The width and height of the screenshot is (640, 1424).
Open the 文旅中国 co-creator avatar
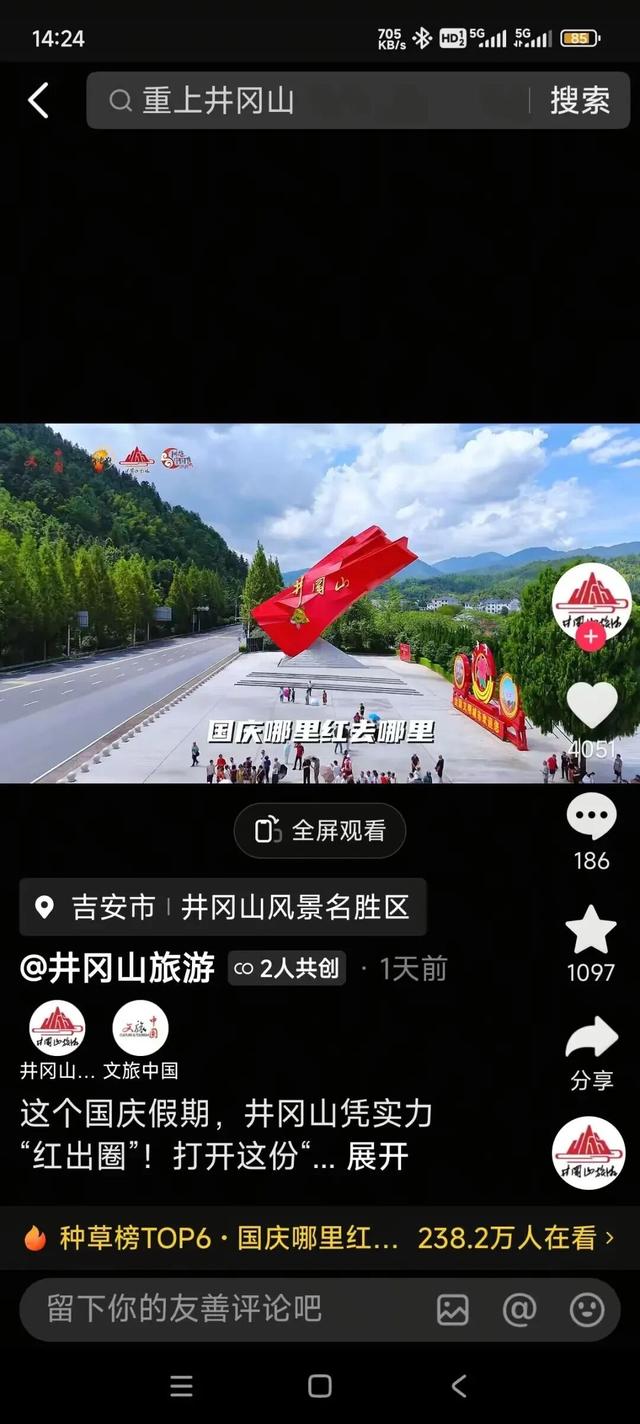[140, 1030]
